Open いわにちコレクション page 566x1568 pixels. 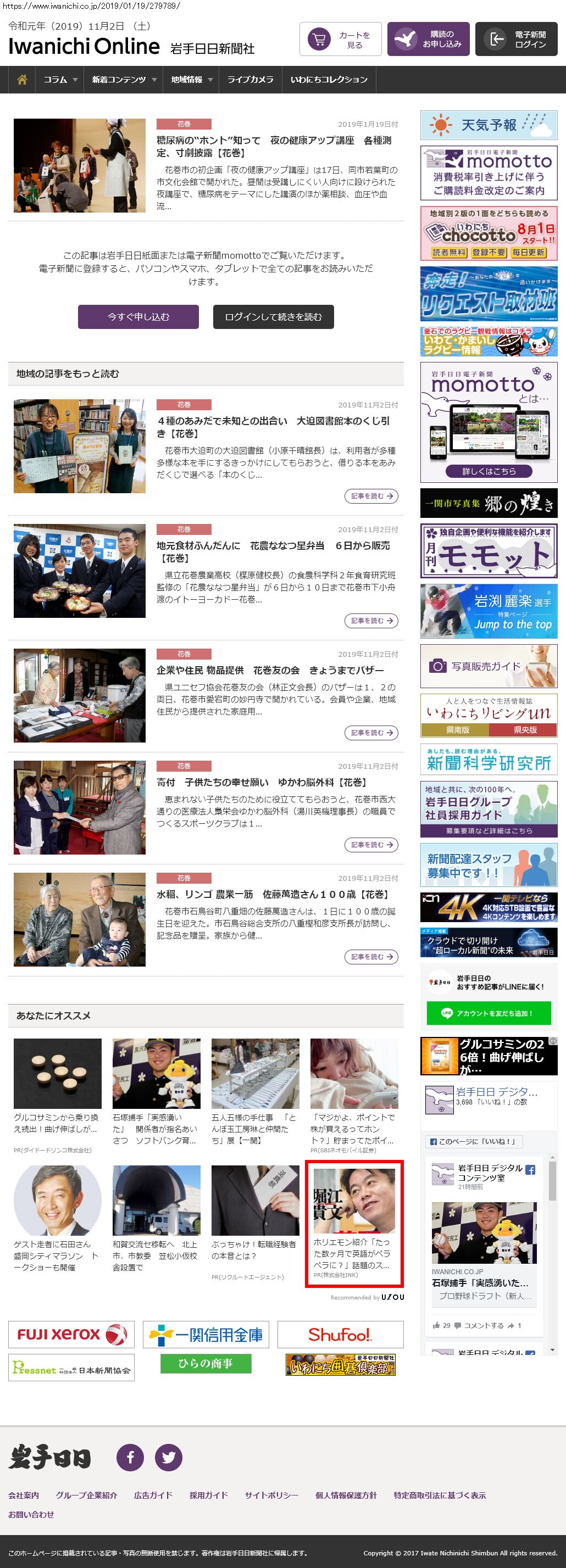(x=329, y=80)
